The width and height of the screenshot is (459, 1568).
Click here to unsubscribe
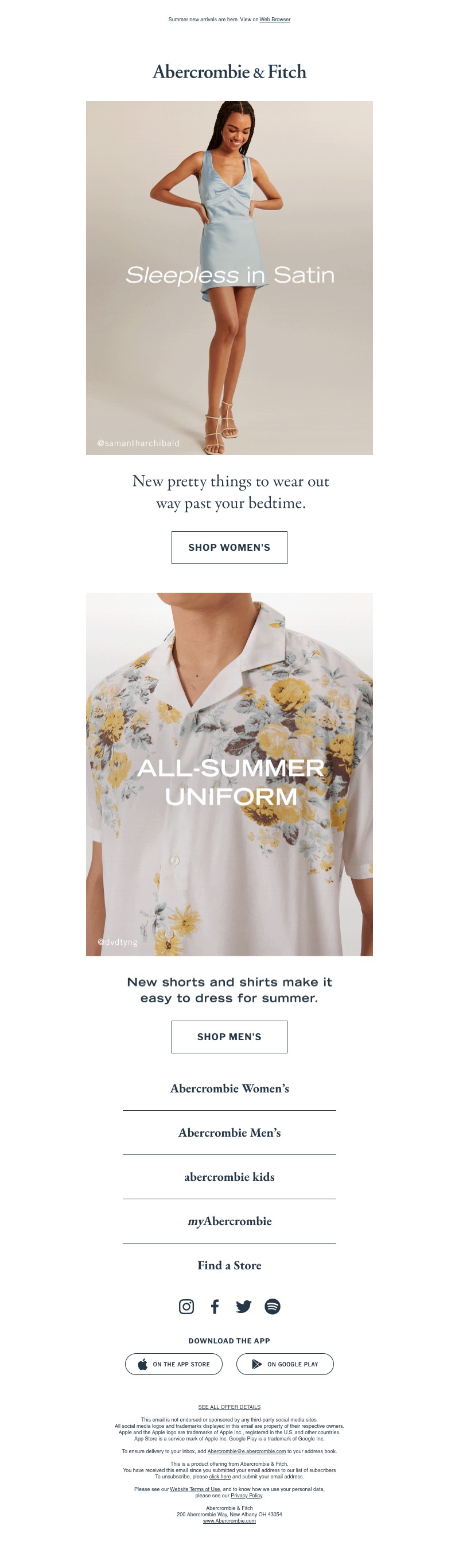(220, 1477)
